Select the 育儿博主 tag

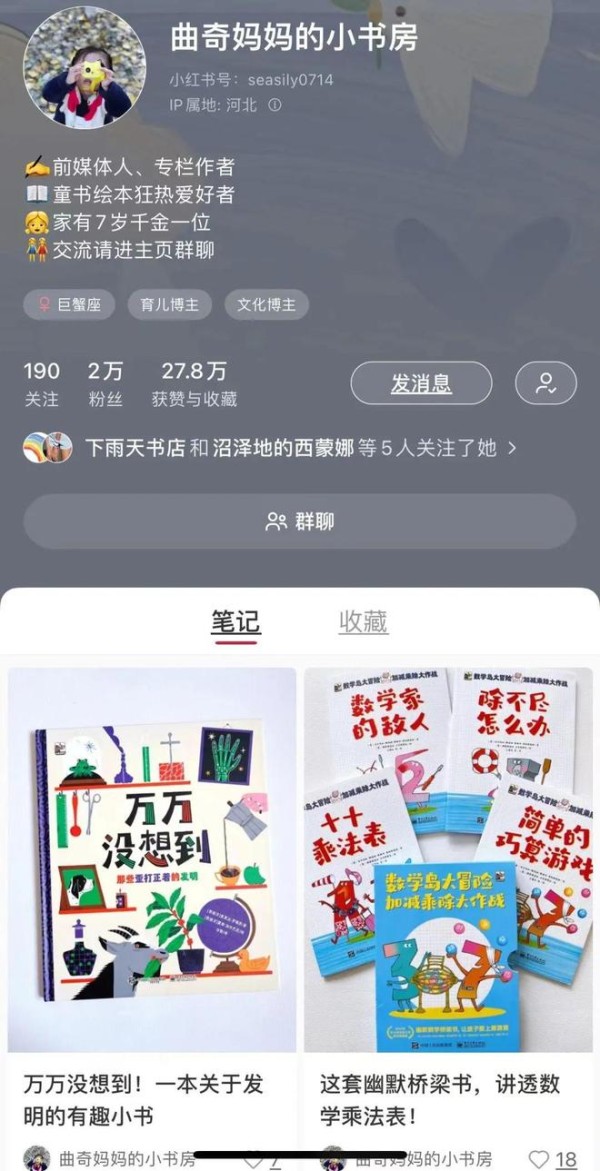pos(169,305)
